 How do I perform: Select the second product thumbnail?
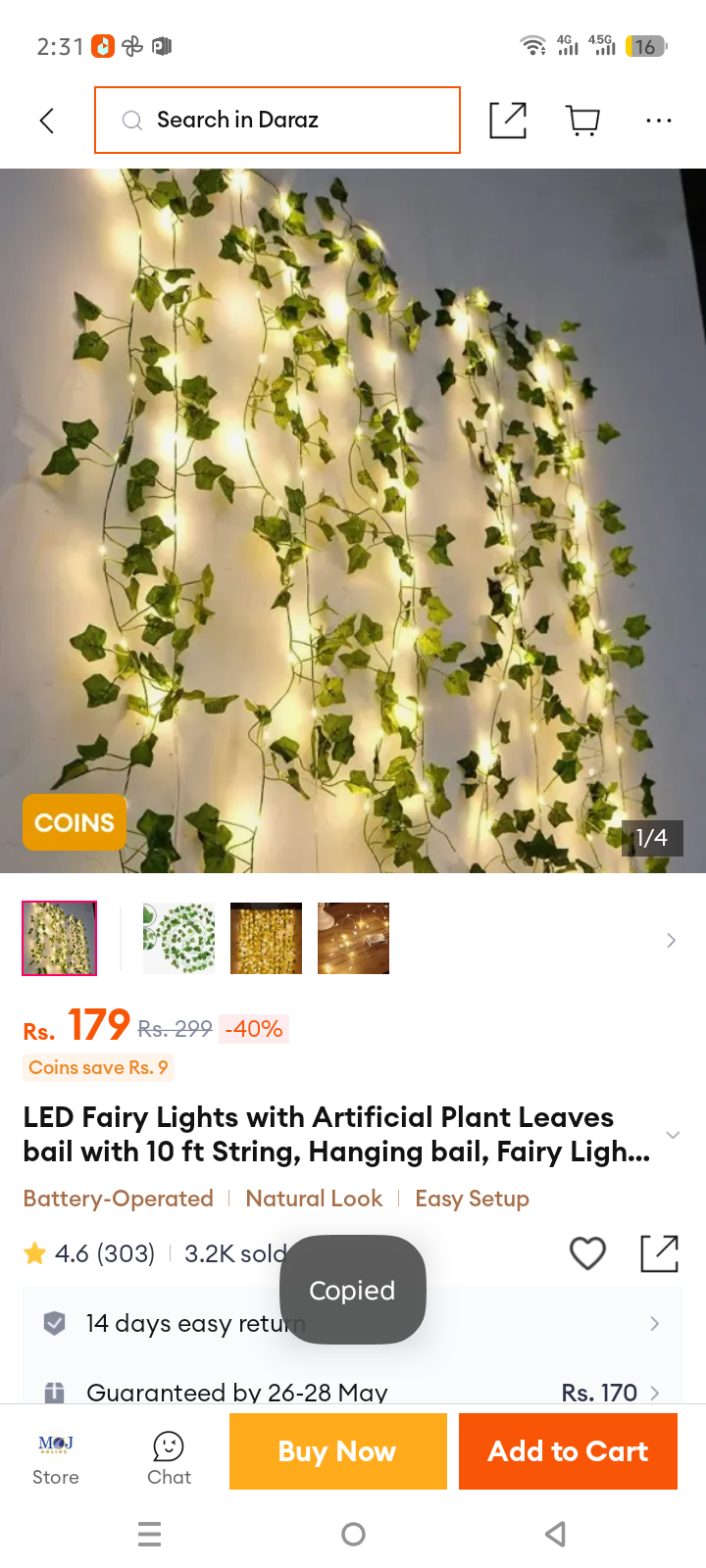point(178,938)
